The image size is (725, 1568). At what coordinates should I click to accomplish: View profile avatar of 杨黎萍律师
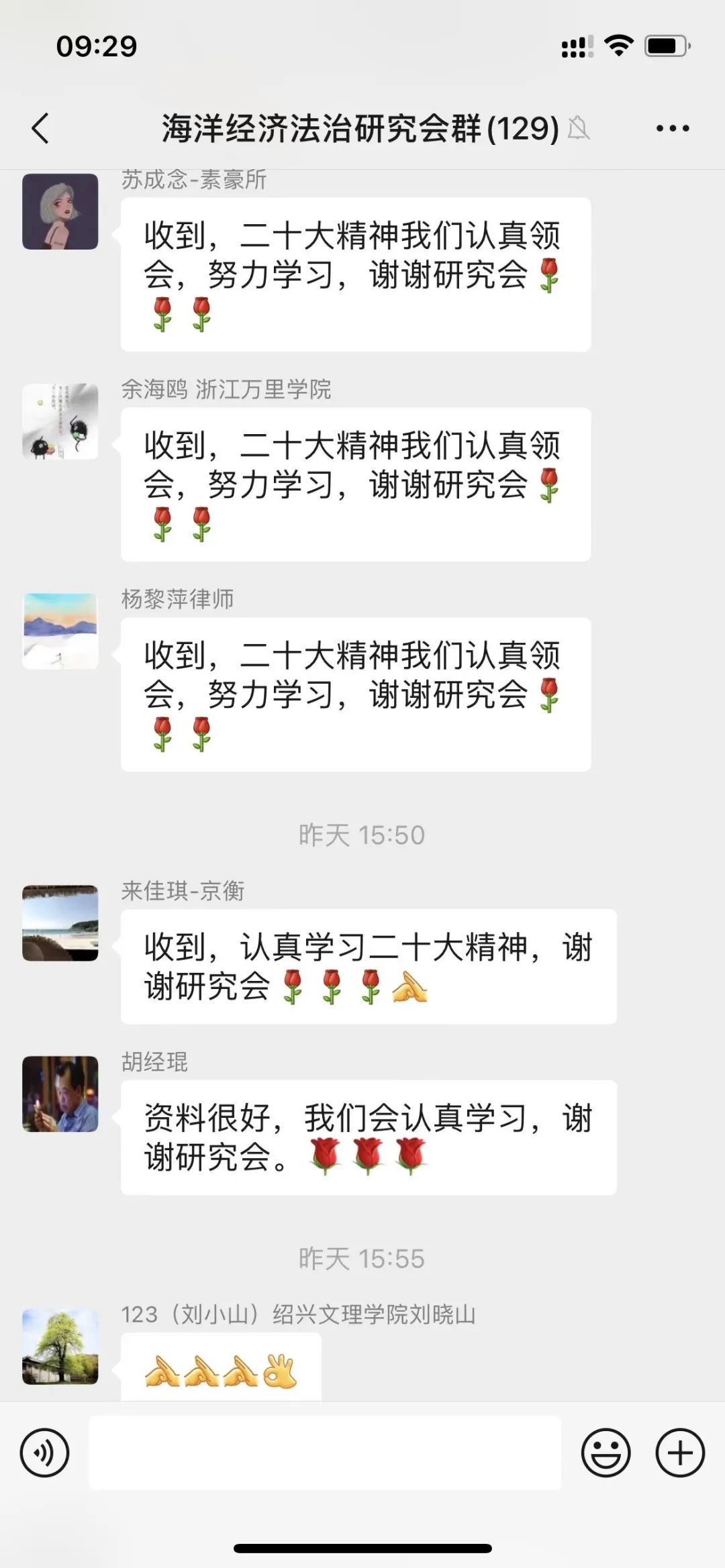pyautogui.click(x=60, y=631)
